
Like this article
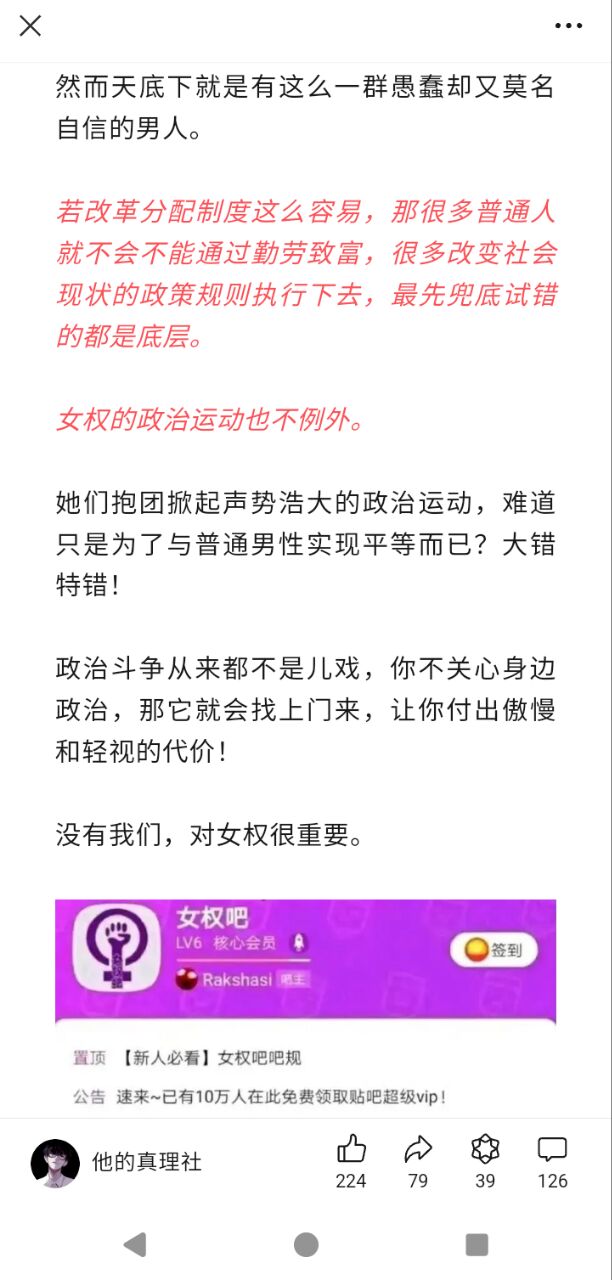(351, 1150)
